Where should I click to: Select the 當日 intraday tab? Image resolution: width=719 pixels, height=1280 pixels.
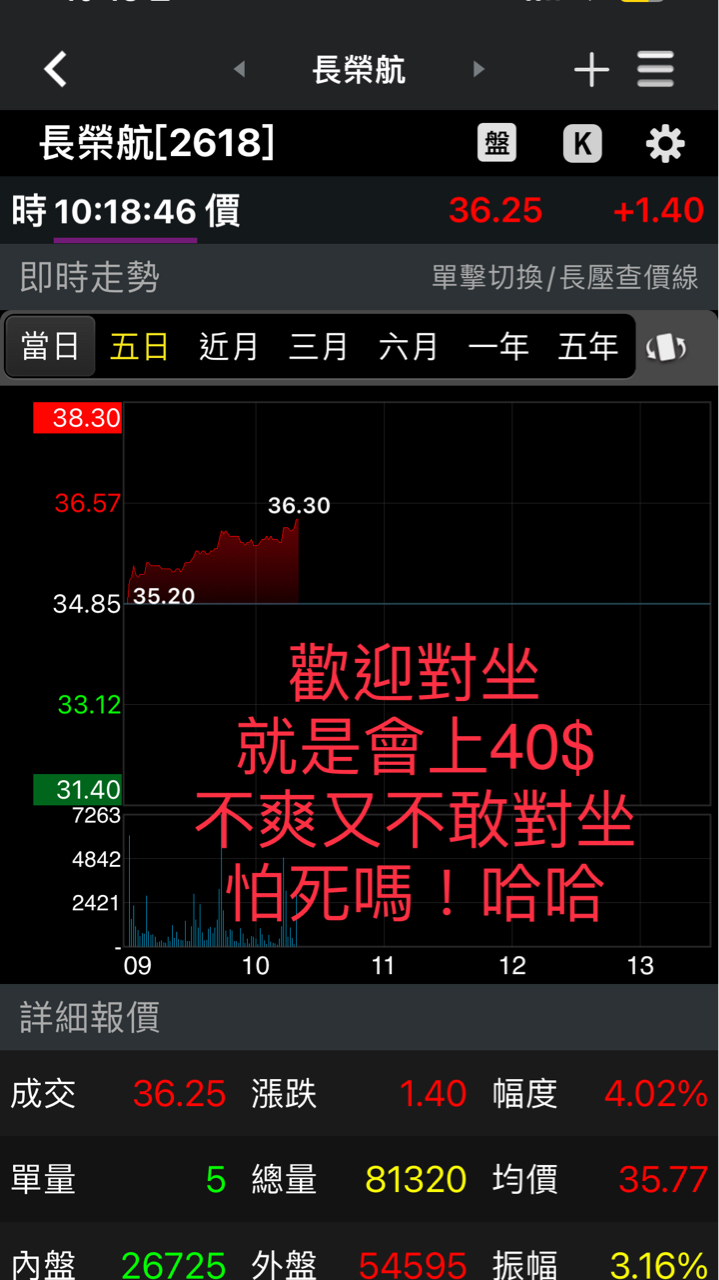pyautogui.click(x=50, y=347)
